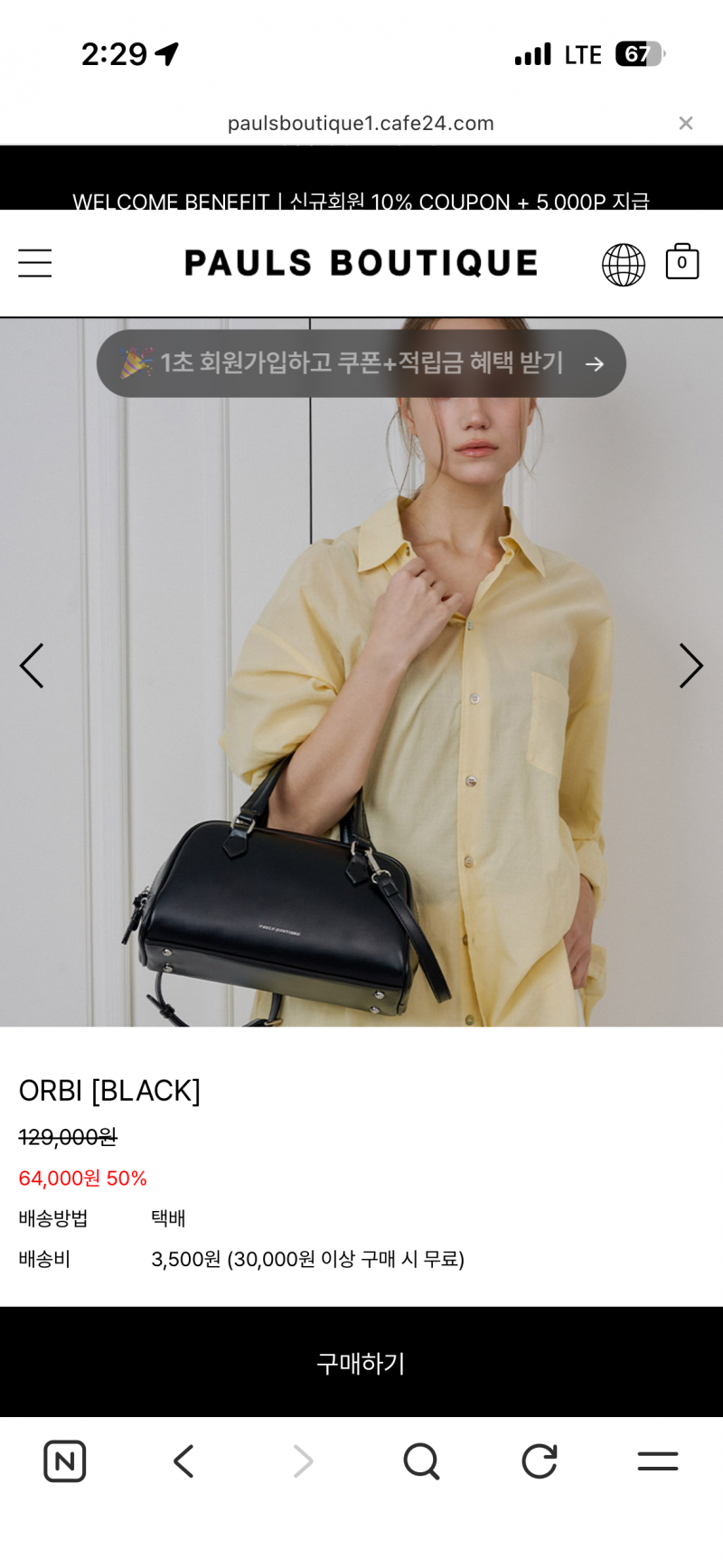
Task: Tap the 구매하기 purchase button
Action: (x=361, y=1362)
